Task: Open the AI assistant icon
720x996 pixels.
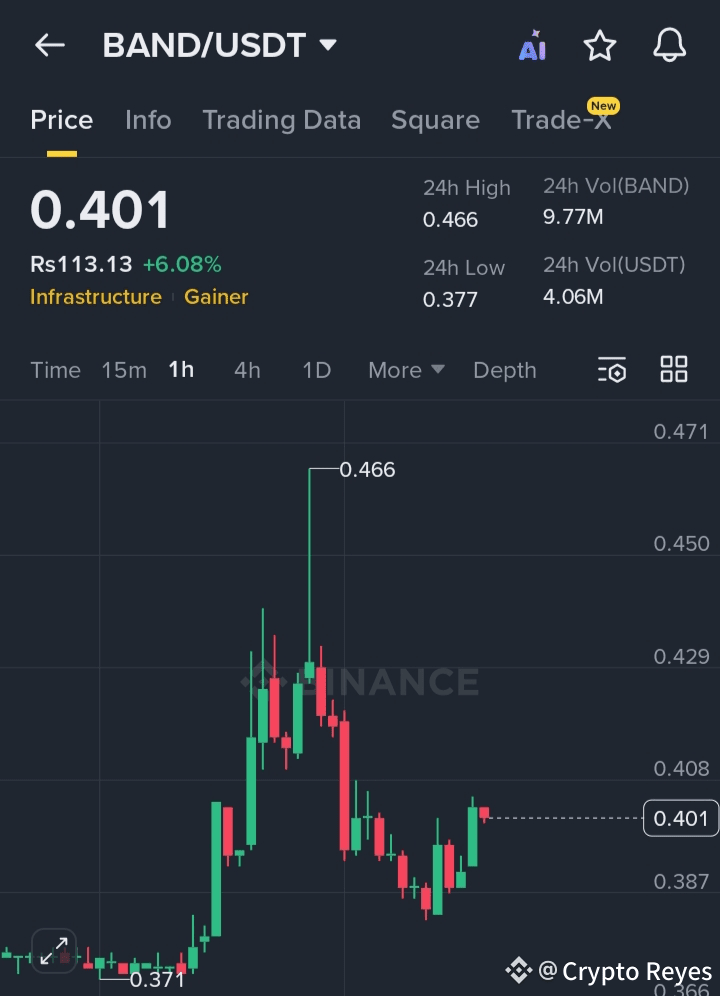Action: 532,46
